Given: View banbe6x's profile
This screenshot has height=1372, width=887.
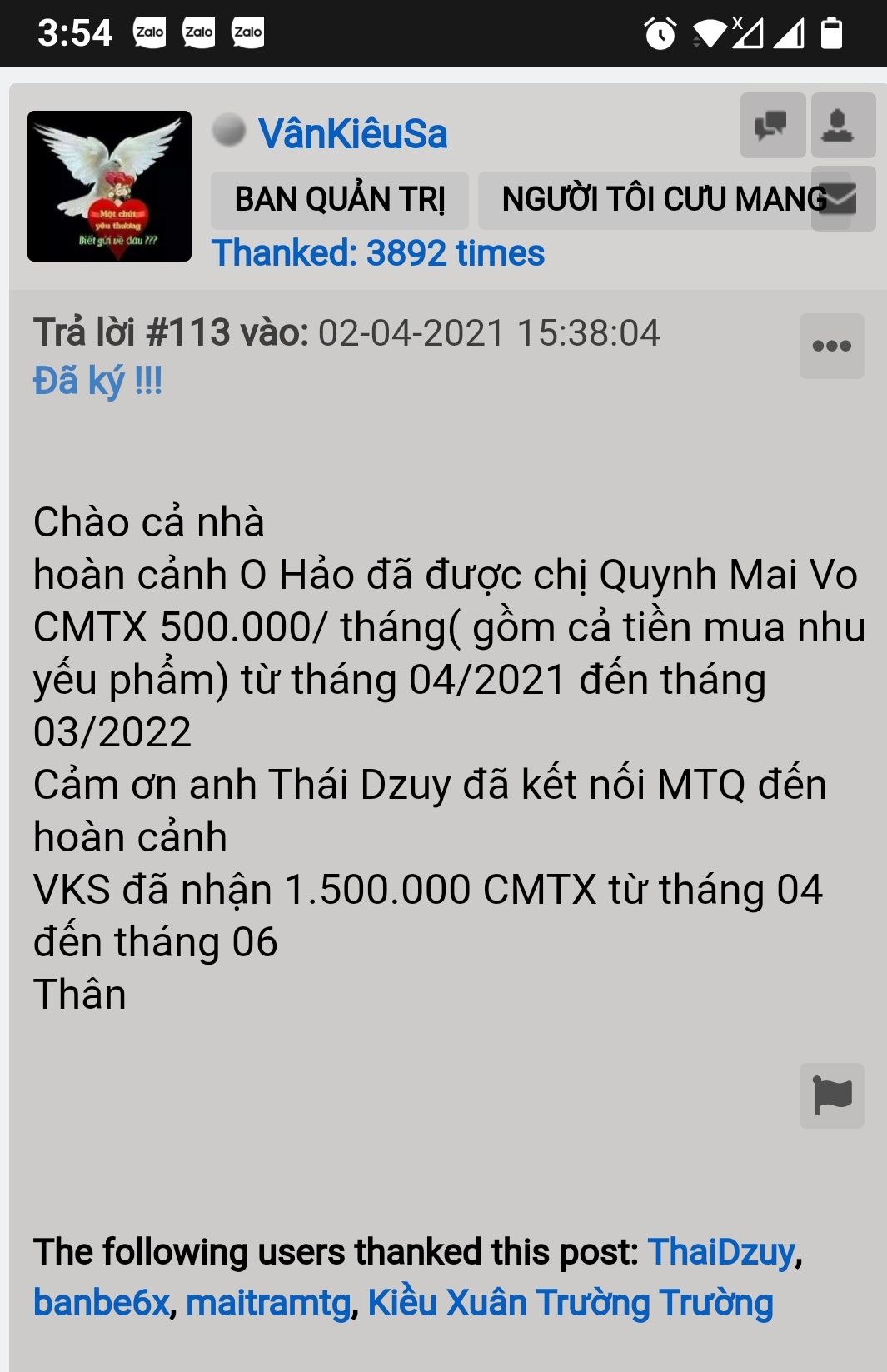Looking at the screenshot, I should pyautogui.click(x=102, y=1303).
